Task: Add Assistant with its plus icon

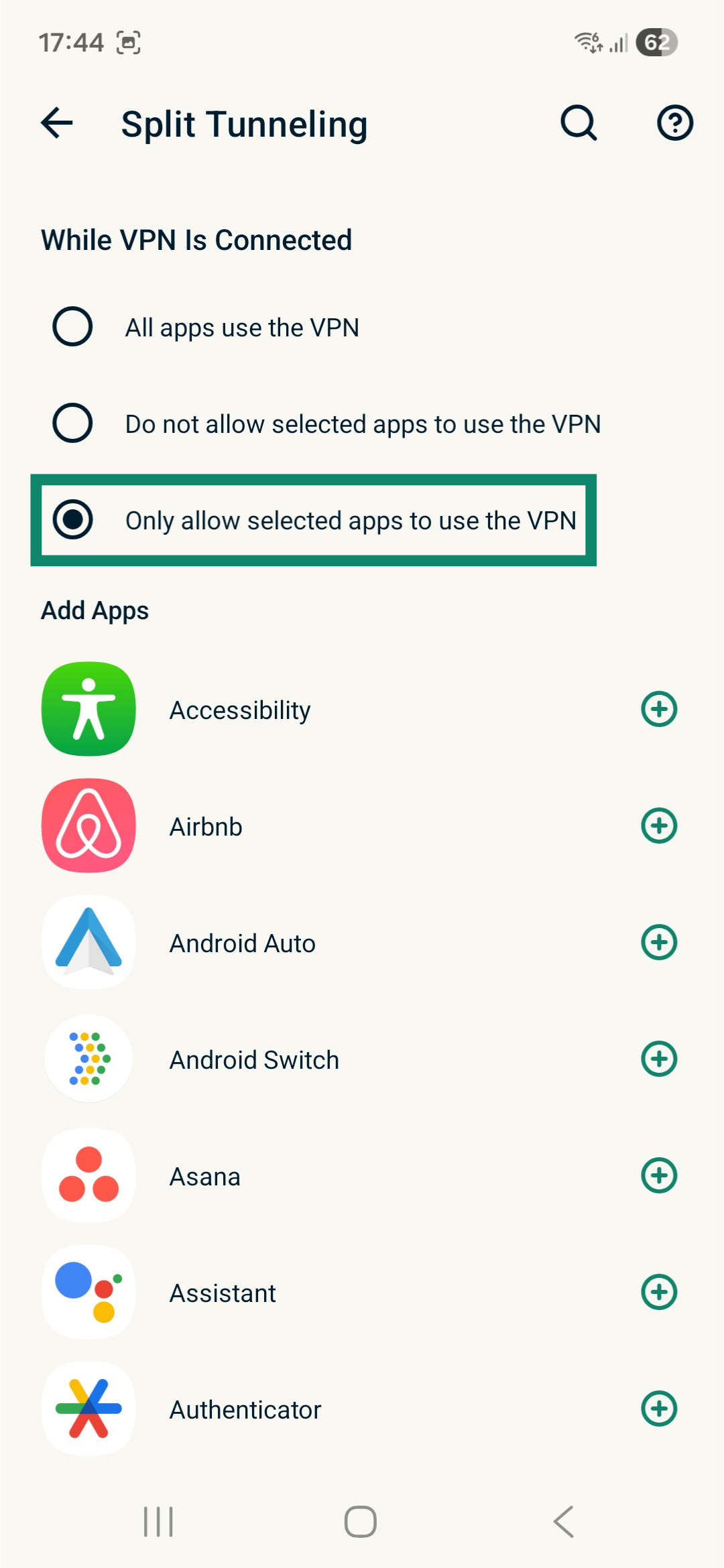Action: coord(659,1292)
